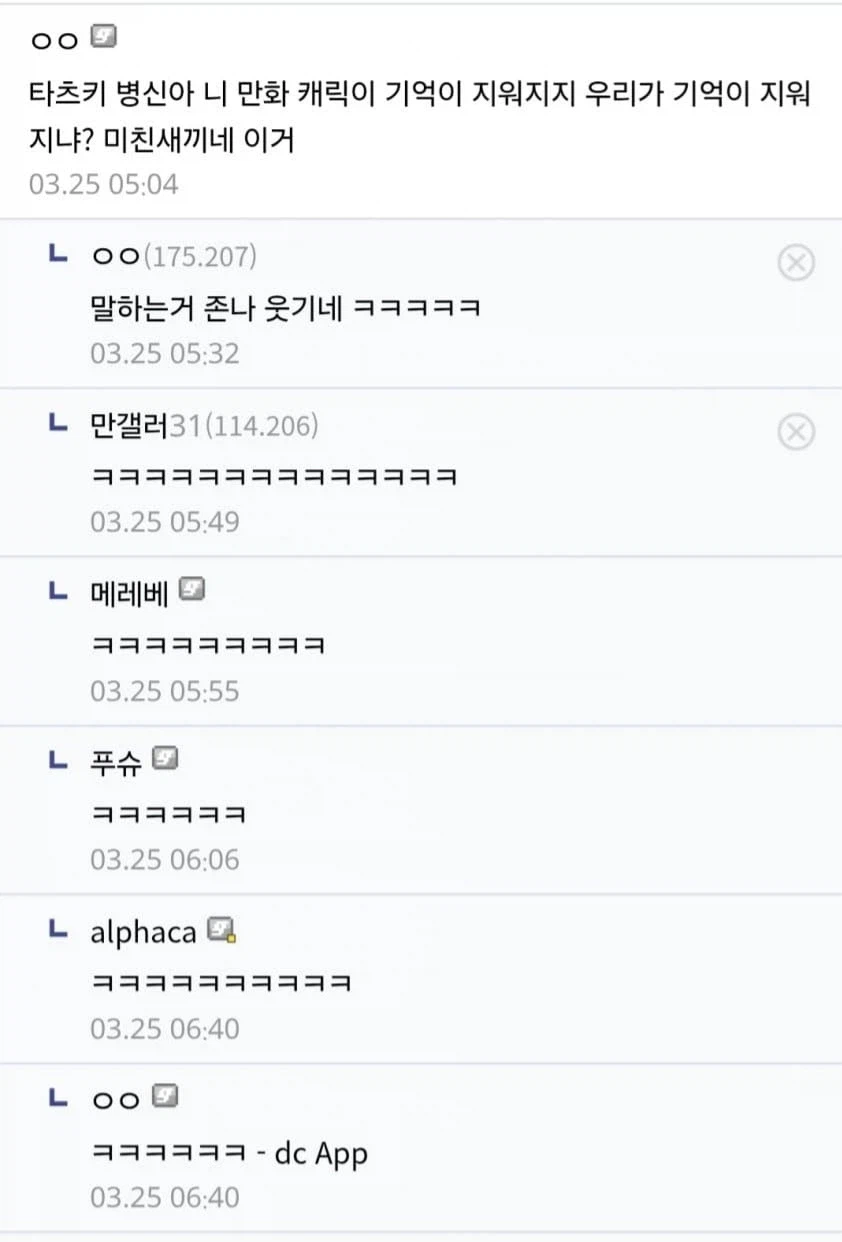Screen dimensions: 842x1242
Task: Click alphaca's nickname
Action: (x=144, y=931)
